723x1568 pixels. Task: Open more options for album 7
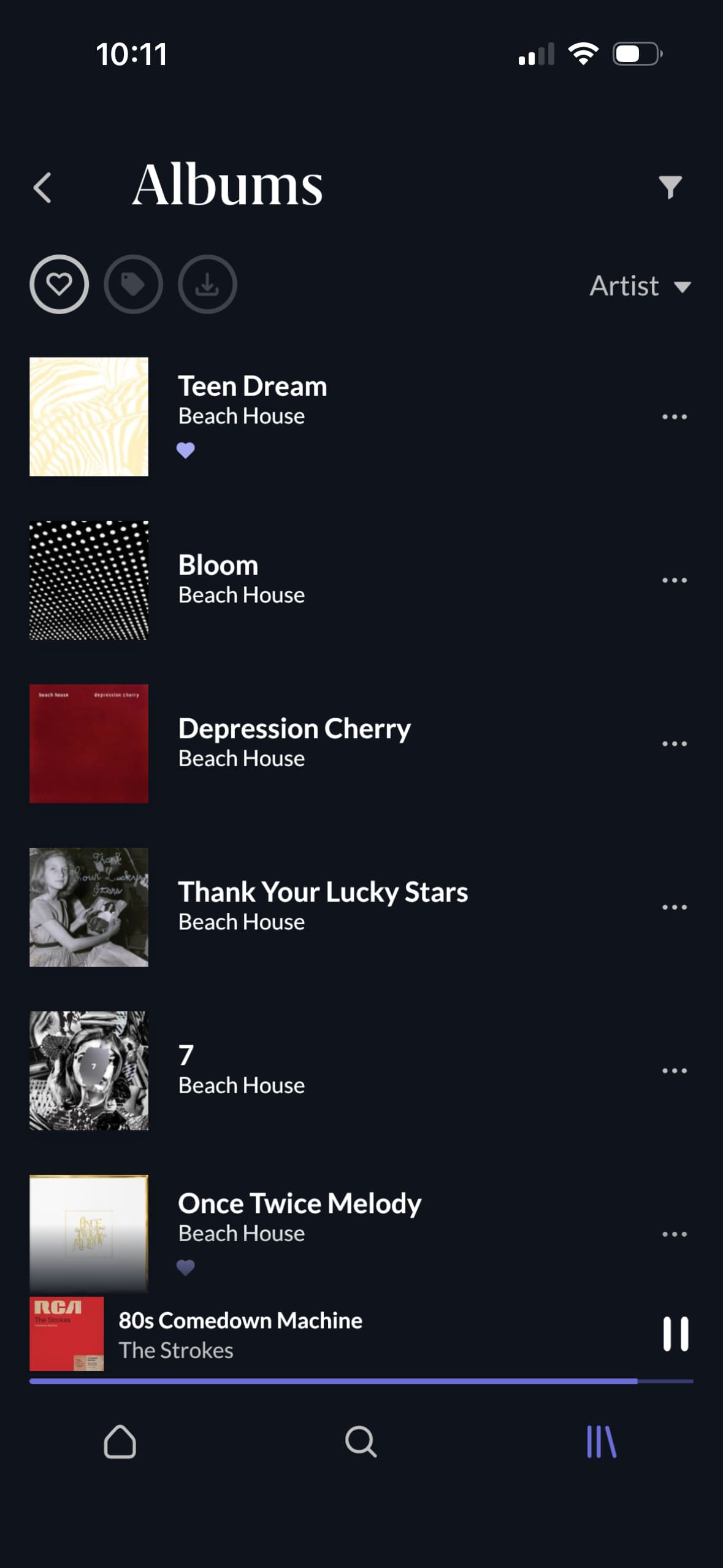(674, 1070)
